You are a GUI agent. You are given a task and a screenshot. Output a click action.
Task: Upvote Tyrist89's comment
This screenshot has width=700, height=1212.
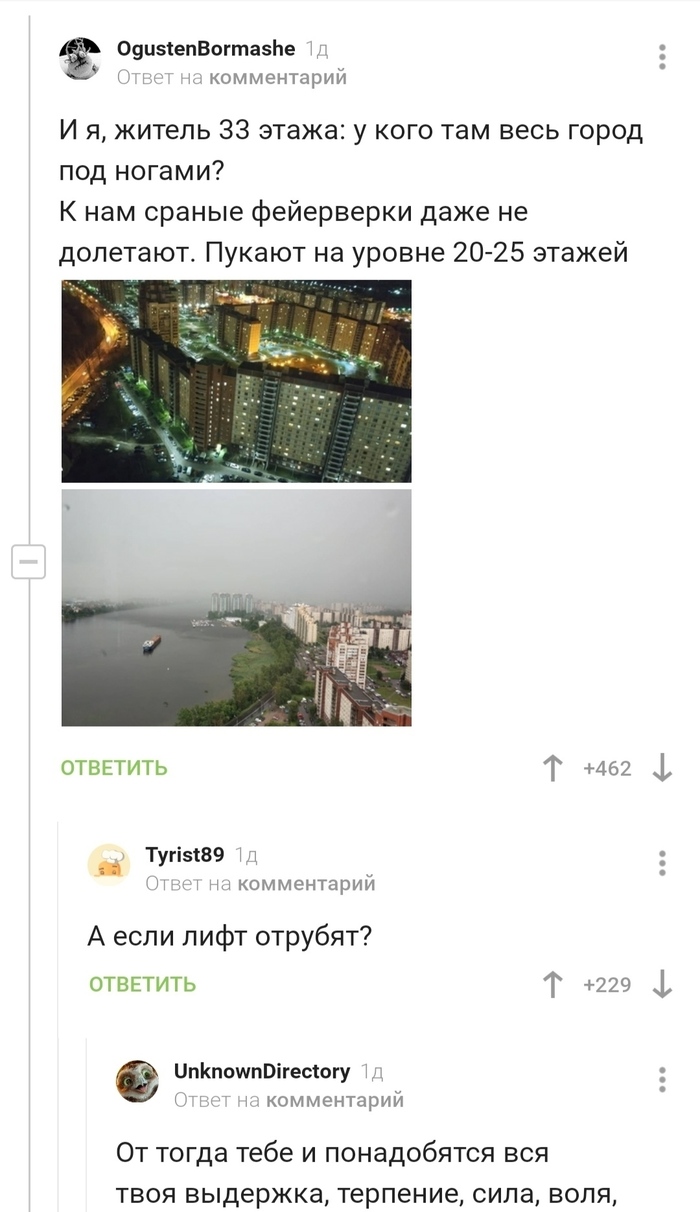[551, 984]
